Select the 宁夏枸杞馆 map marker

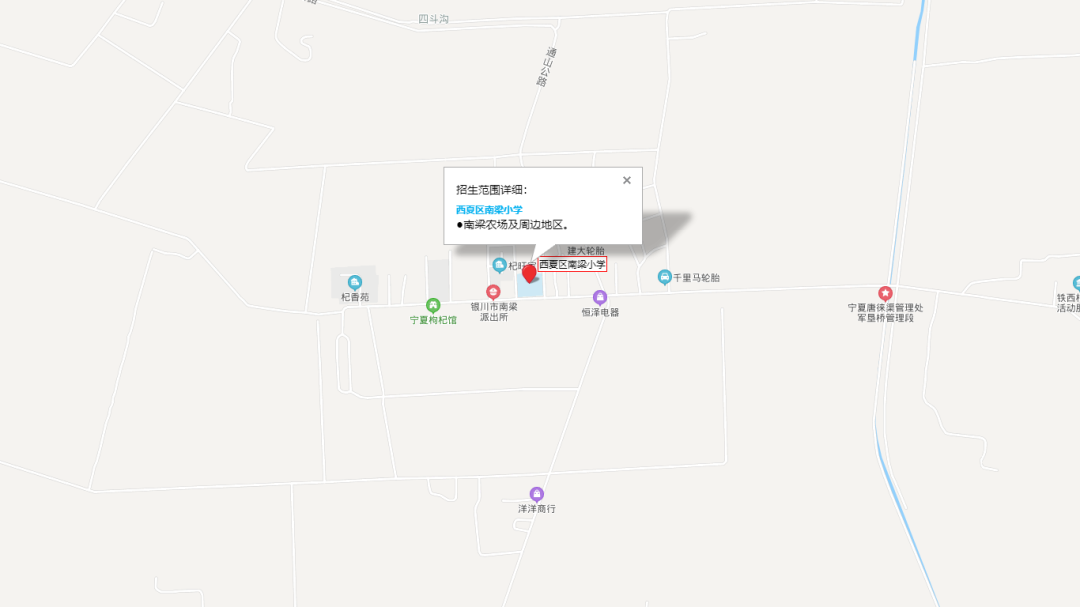point(433,305)
